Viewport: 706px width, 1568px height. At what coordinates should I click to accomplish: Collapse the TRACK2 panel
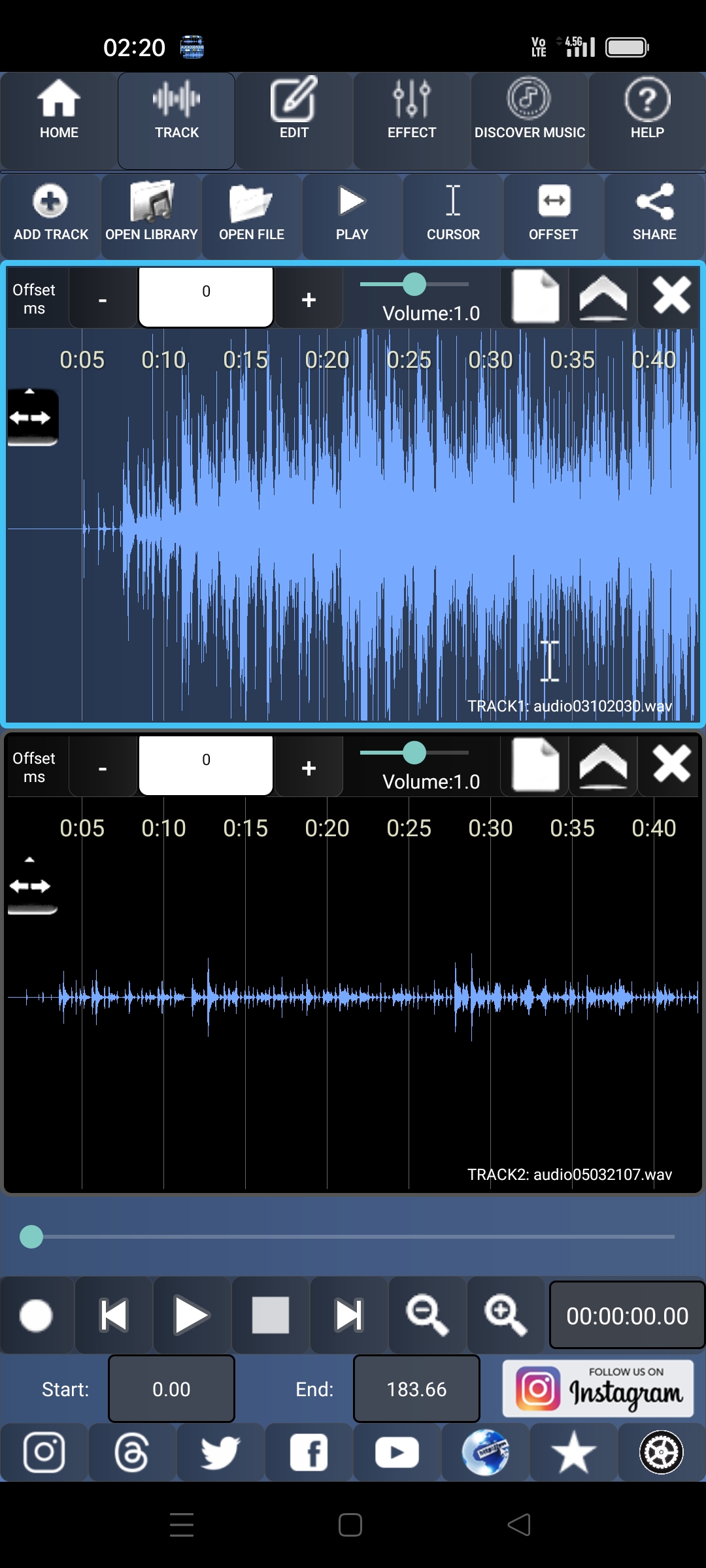tap(603, 766)
